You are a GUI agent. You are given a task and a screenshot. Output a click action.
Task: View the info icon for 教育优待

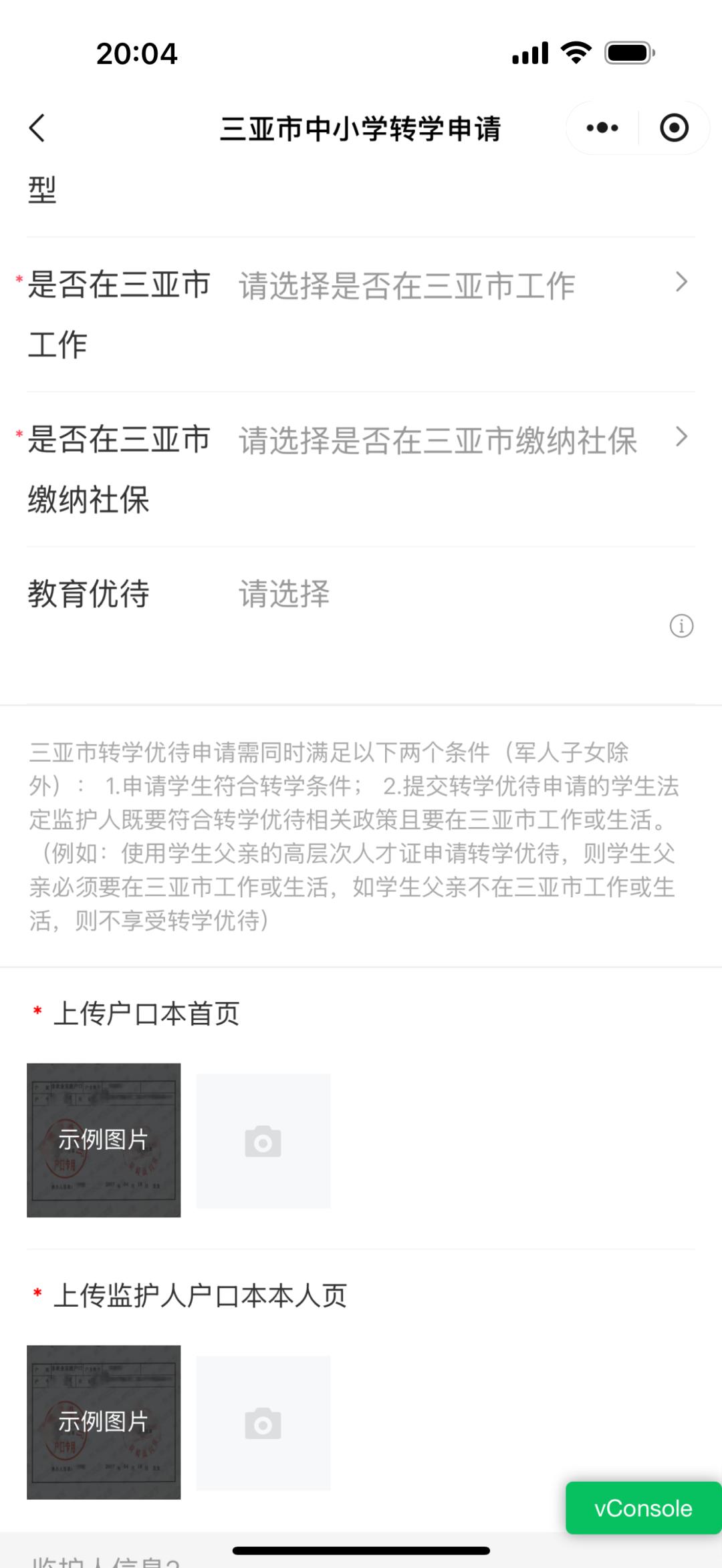[x=681, y=626]
